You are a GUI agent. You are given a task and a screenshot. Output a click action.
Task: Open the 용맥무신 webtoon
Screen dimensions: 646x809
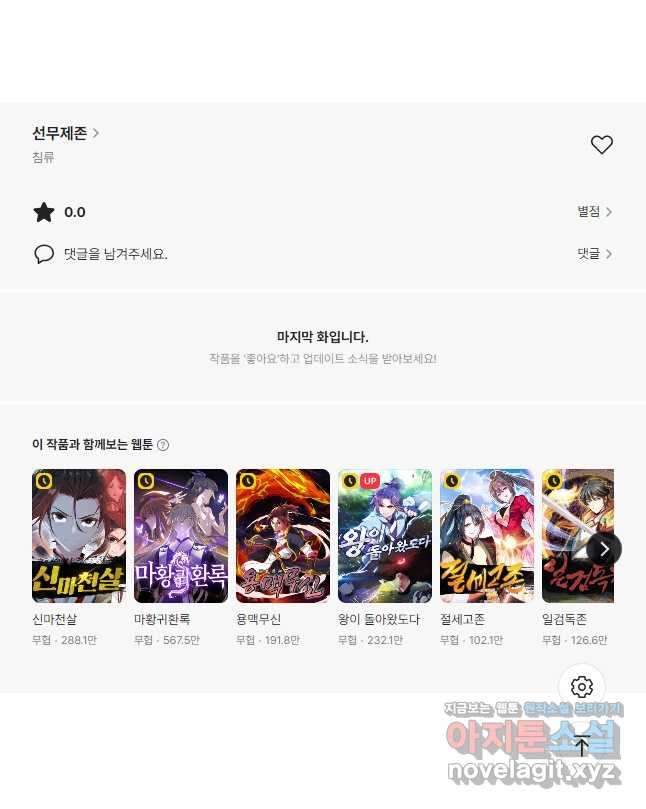[283, 536]
